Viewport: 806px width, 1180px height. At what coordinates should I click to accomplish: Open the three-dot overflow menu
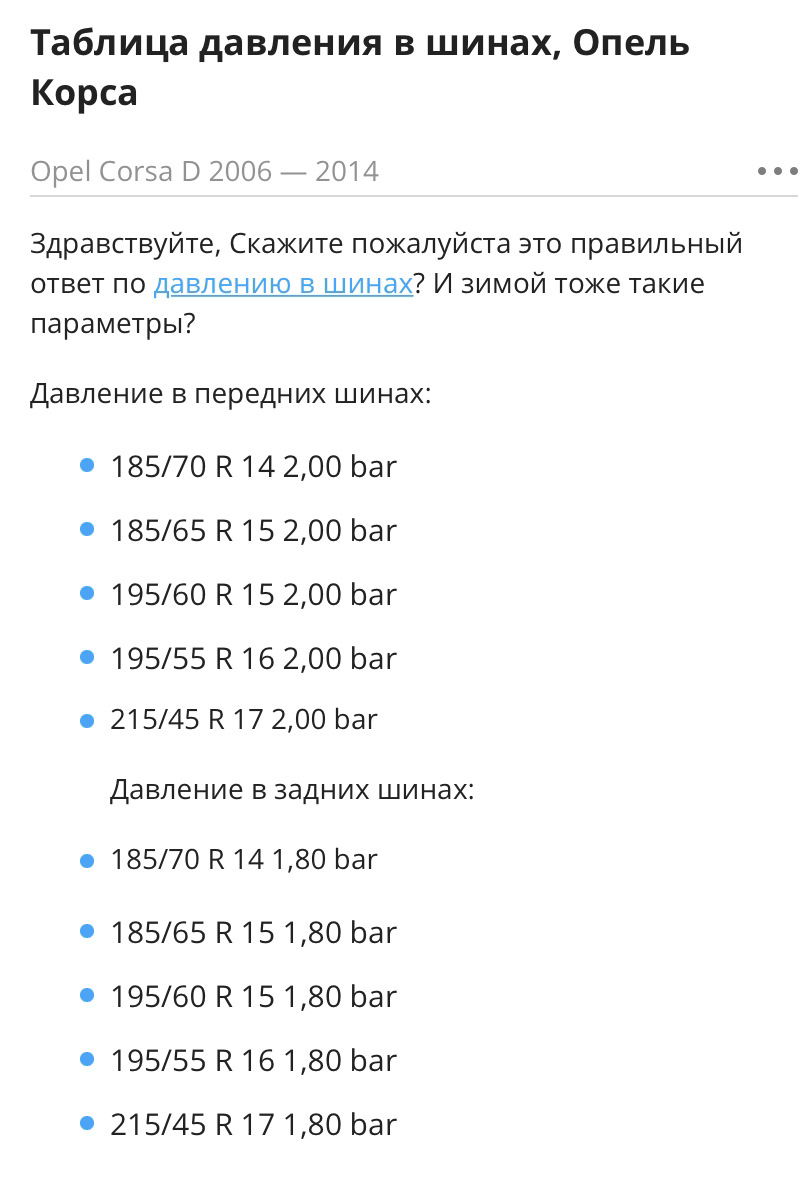[777, 171]
